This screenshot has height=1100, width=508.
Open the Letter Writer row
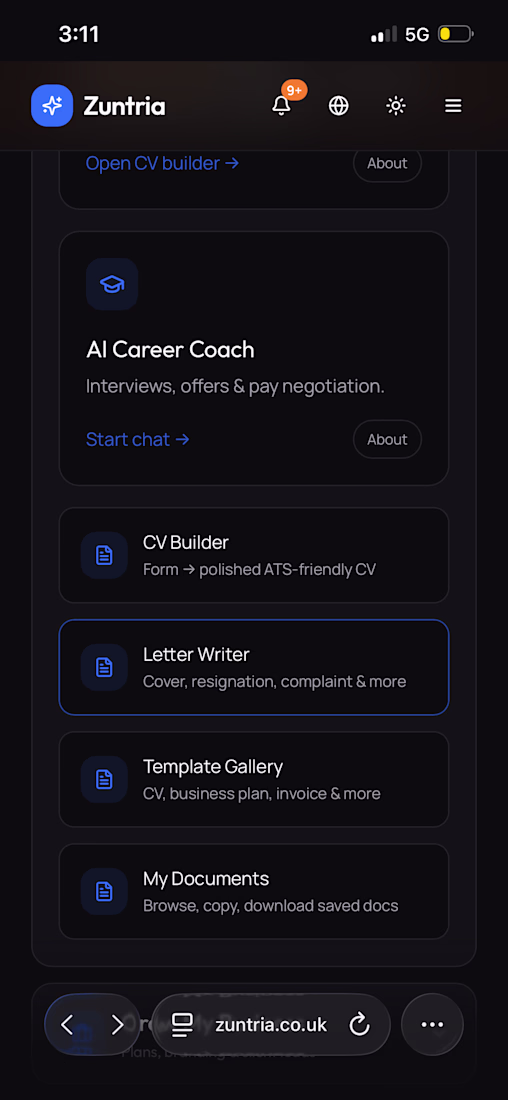[x=254, y=667]
